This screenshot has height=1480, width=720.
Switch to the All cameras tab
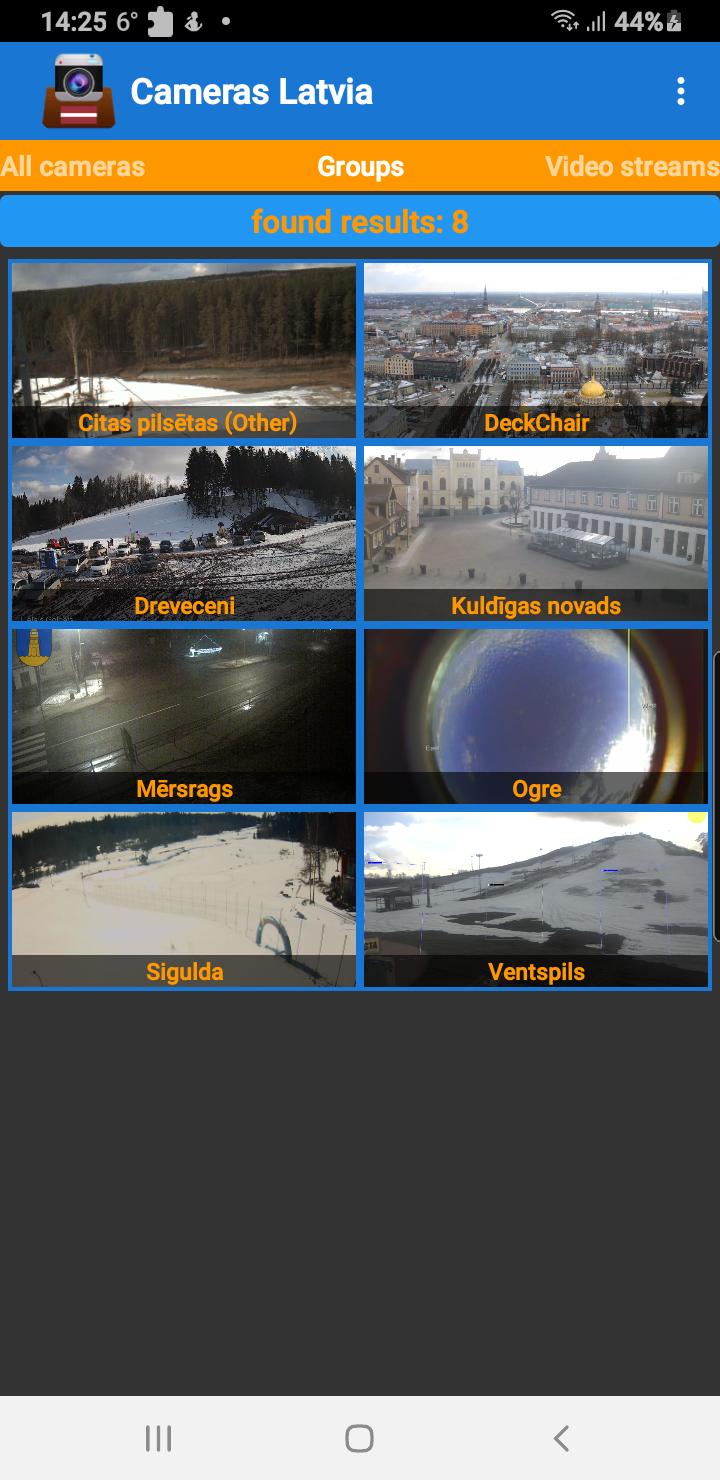(x=73, y=166)
